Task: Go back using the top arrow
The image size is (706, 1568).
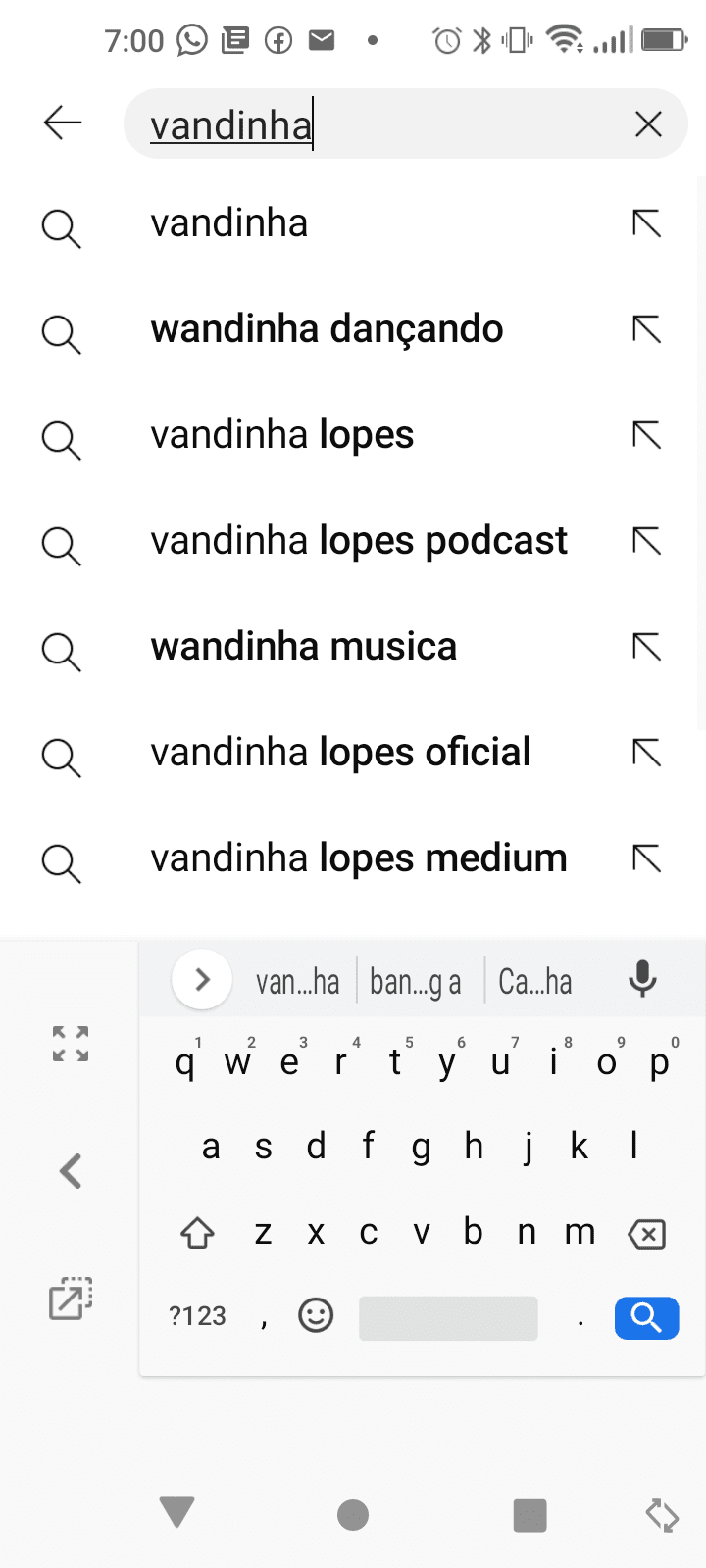Action: [x=63, y=122]
